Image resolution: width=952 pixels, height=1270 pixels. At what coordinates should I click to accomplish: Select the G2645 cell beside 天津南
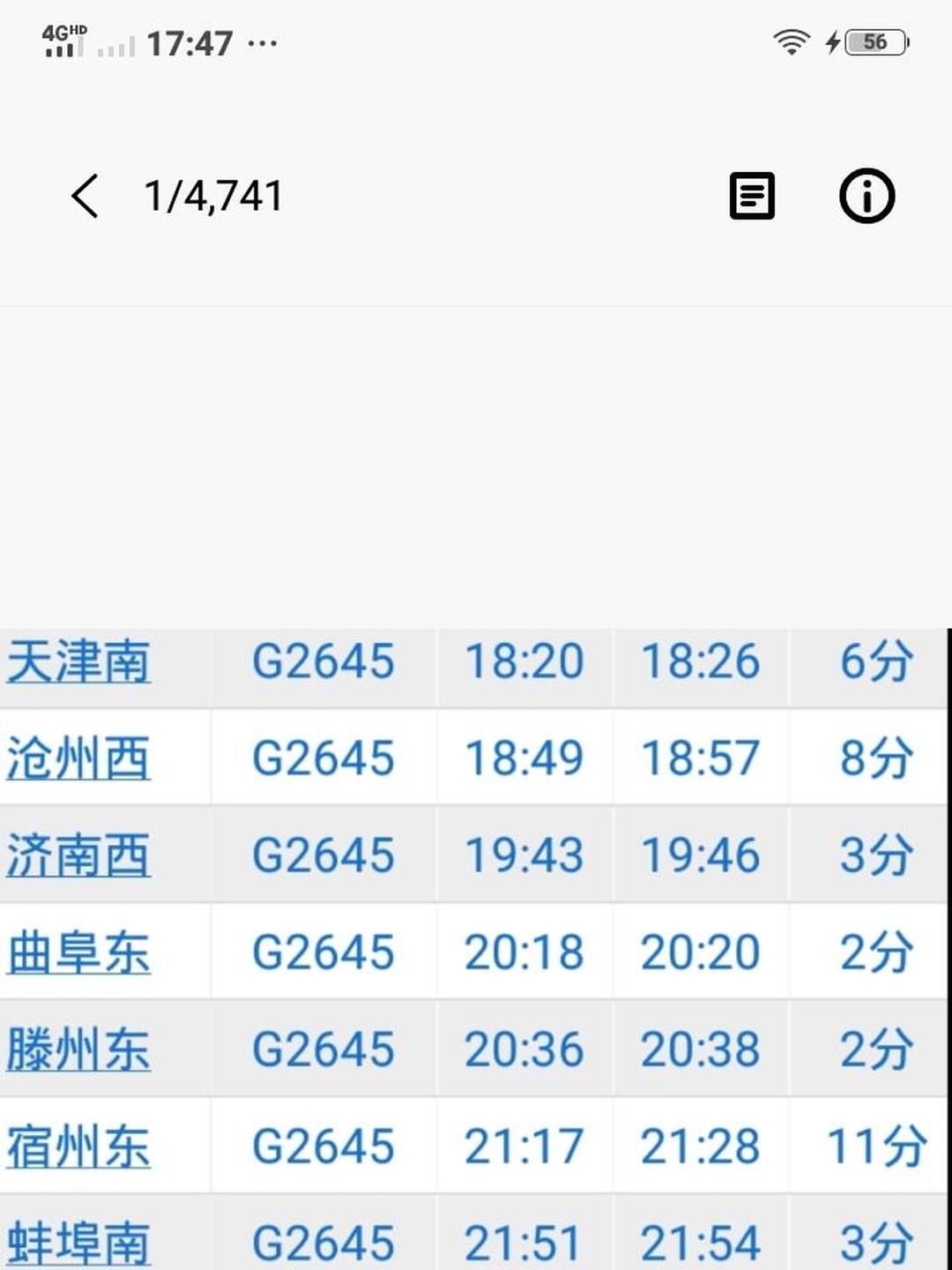coord(324,660)
